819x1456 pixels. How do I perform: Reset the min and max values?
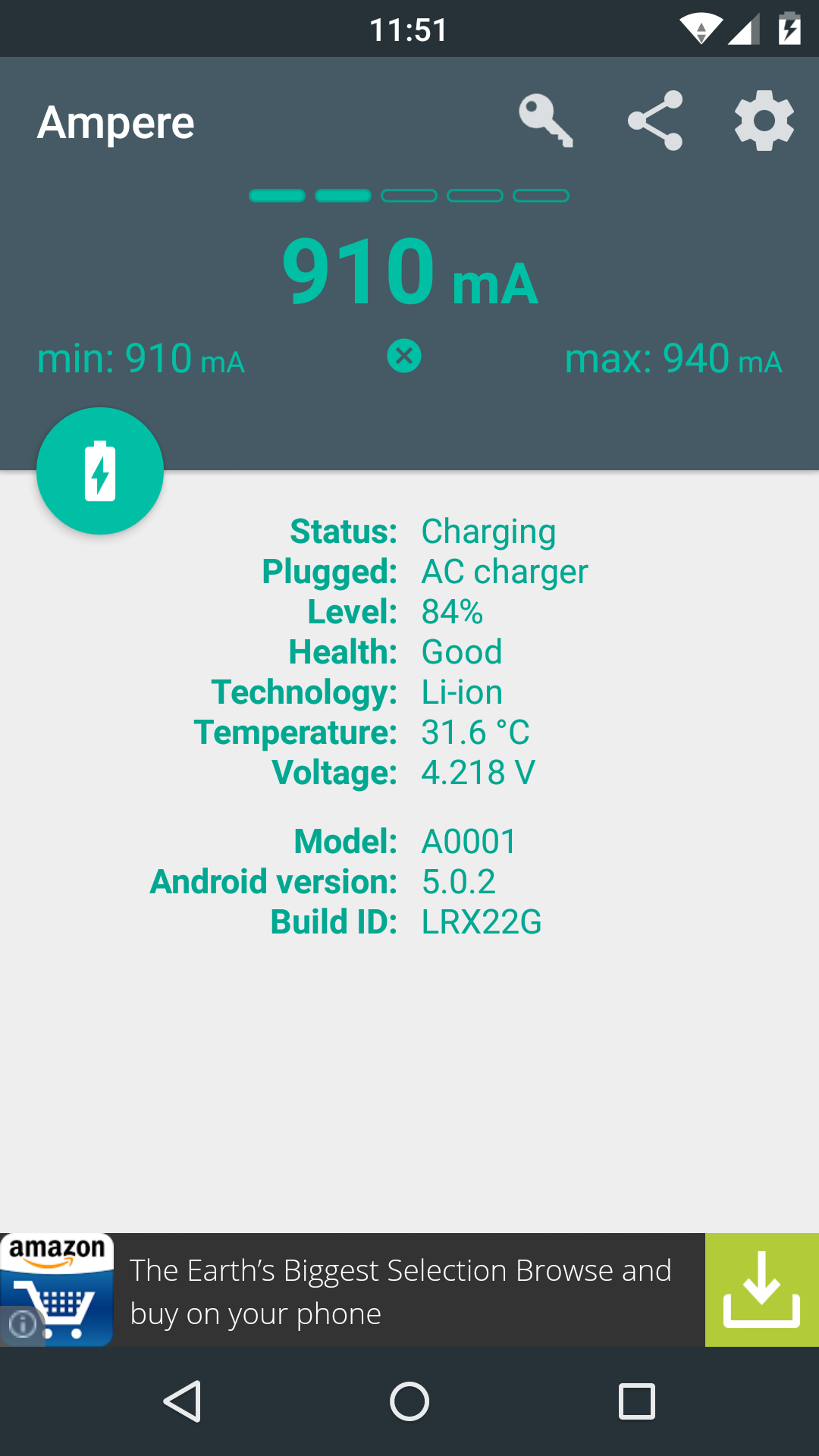click(404, 356)
